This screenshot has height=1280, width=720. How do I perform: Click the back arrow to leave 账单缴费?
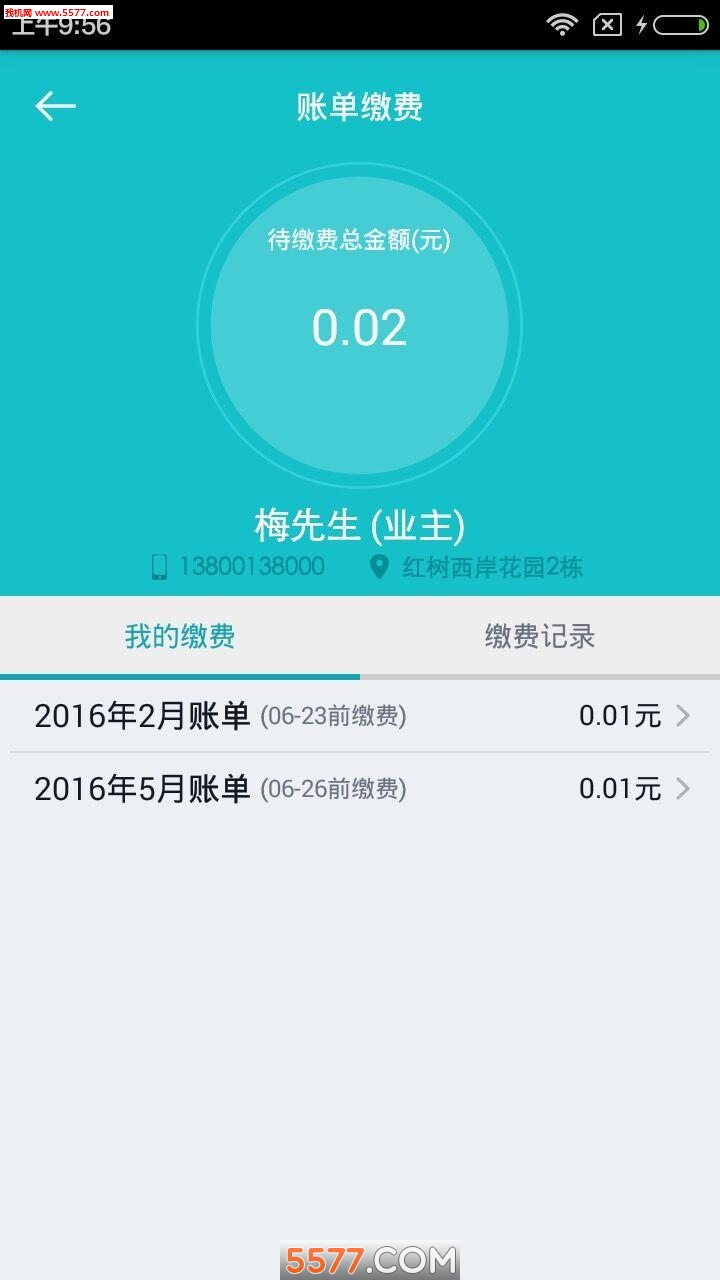tap(55, 105)
